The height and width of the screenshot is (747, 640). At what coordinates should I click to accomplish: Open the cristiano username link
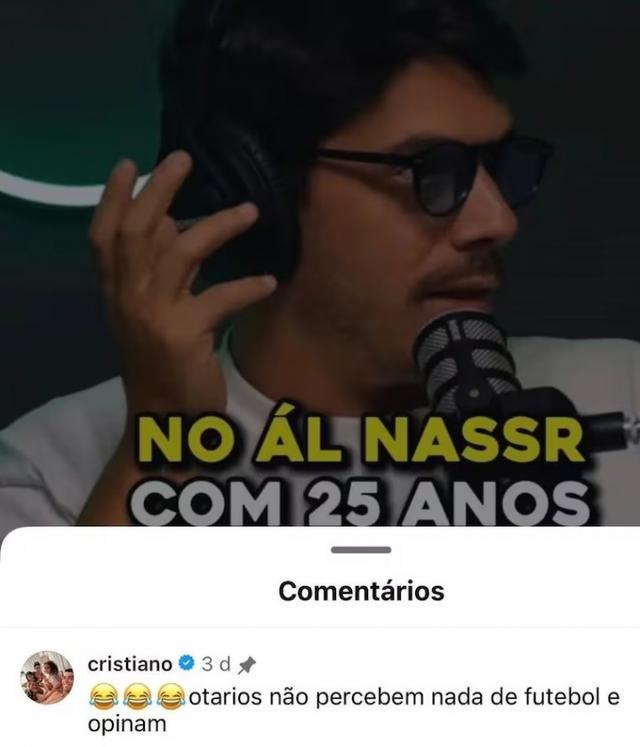coord(129,663)
